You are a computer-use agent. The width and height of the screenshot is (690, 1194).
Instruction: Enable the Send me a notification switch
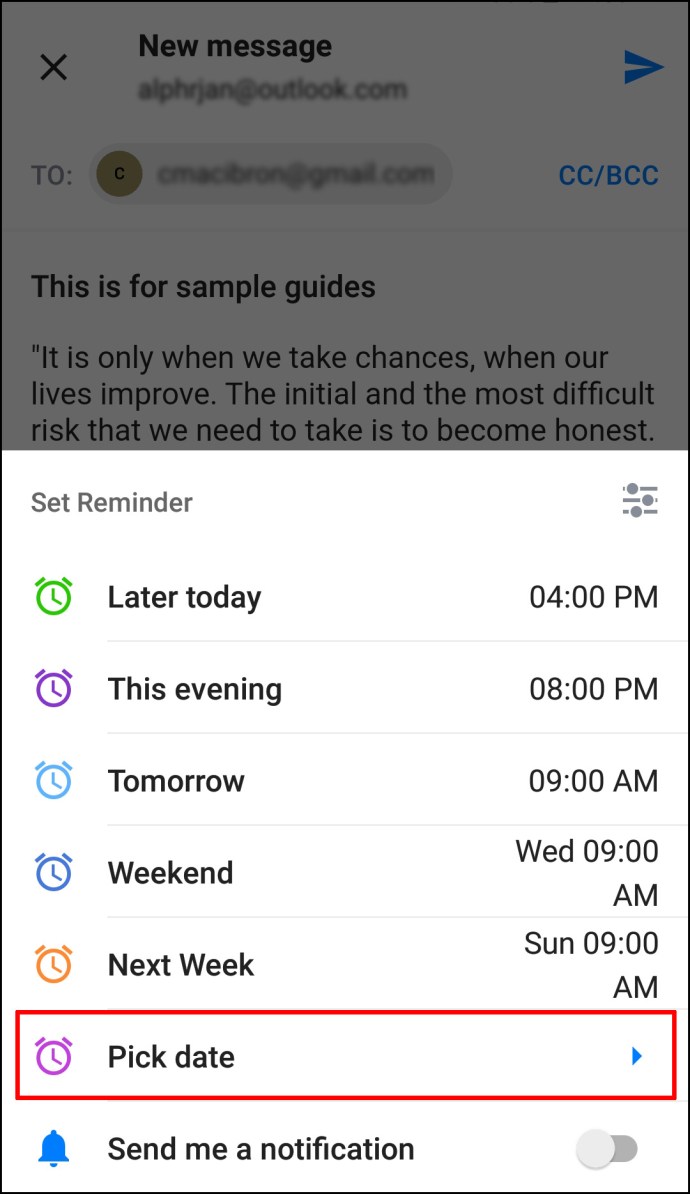click(607, 1149)
